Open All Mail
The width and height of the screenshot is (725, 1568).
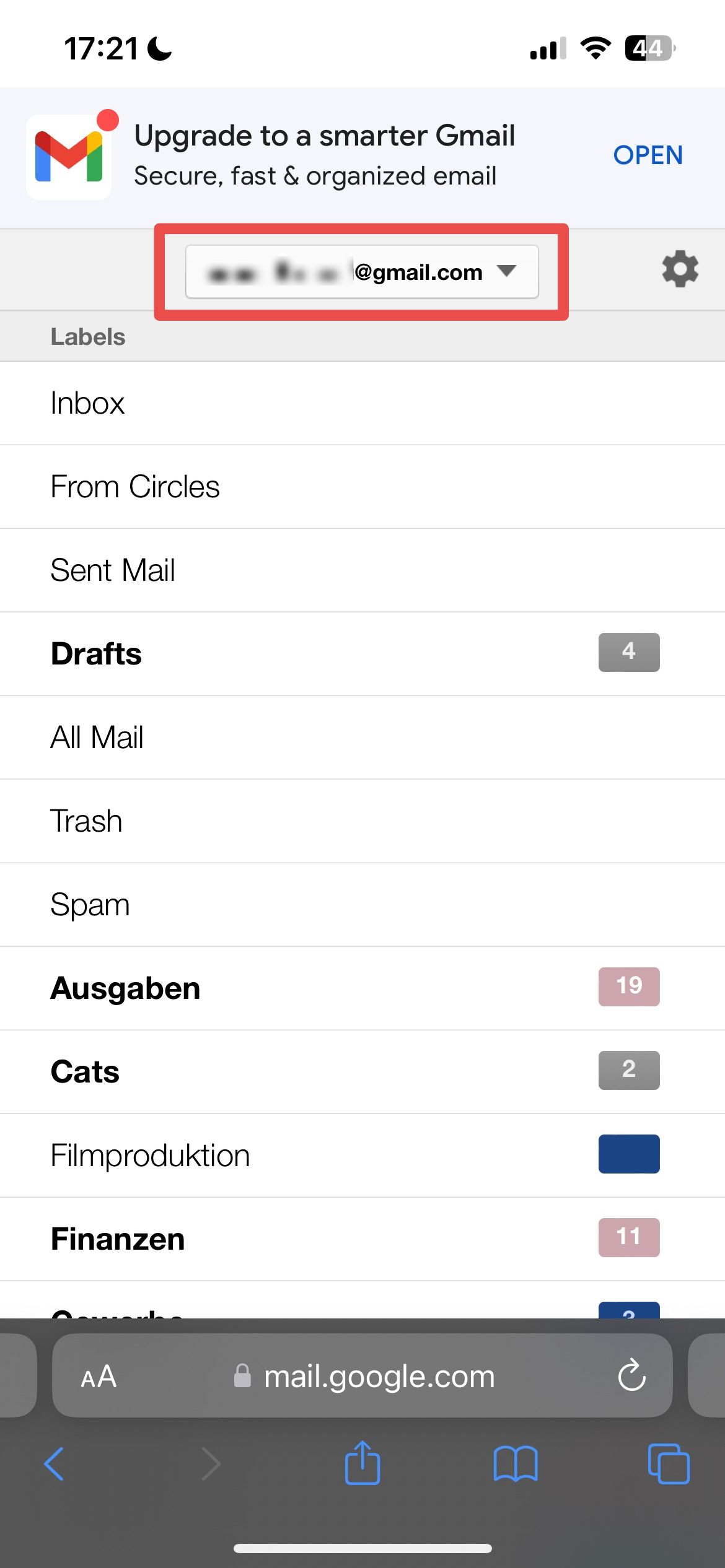(362, 738)
